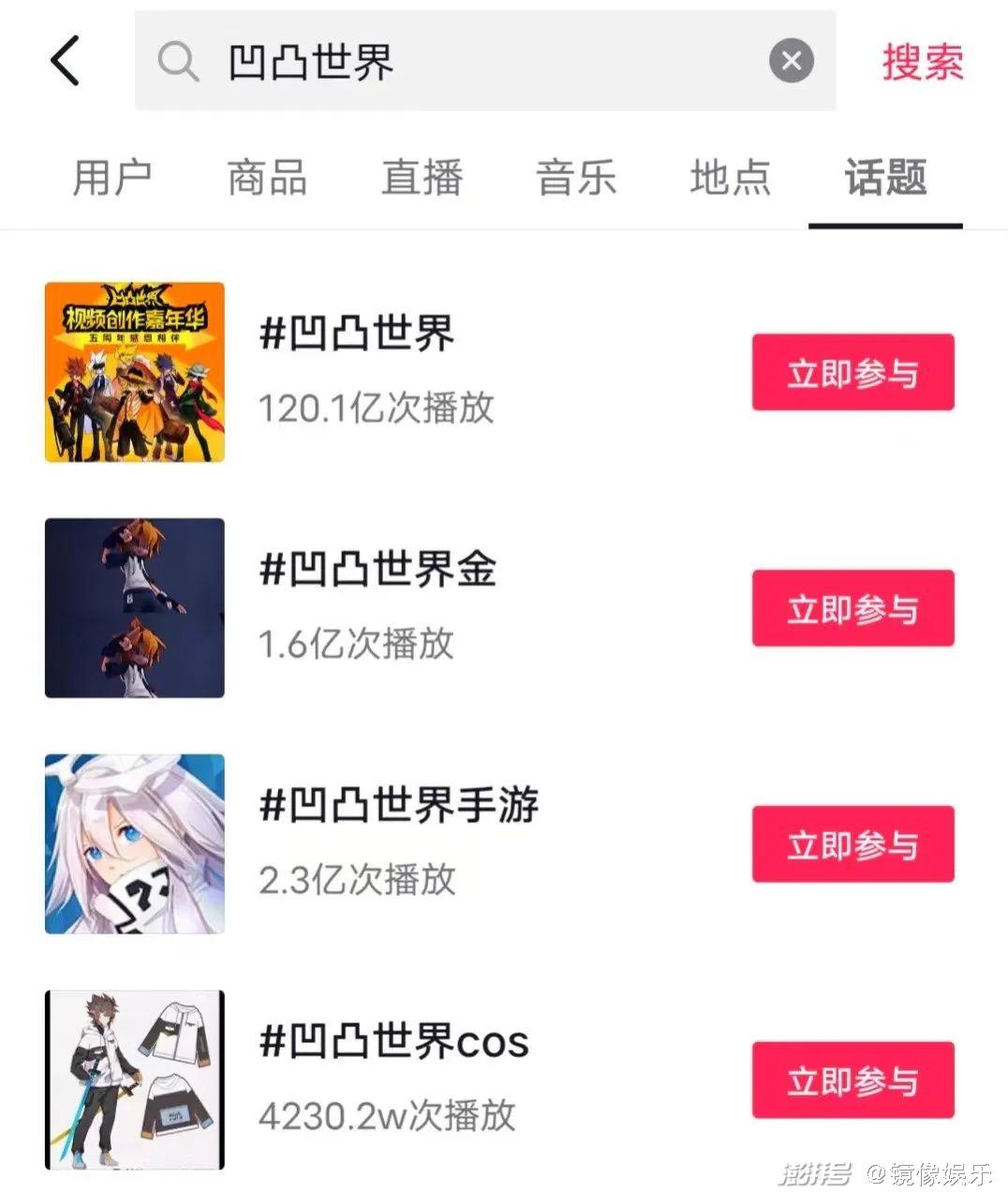Join the #凹凸世界金 topic via 立即参与
Image resolution: width=1008 pixels, height=1193 pixels.
(852, 609)
